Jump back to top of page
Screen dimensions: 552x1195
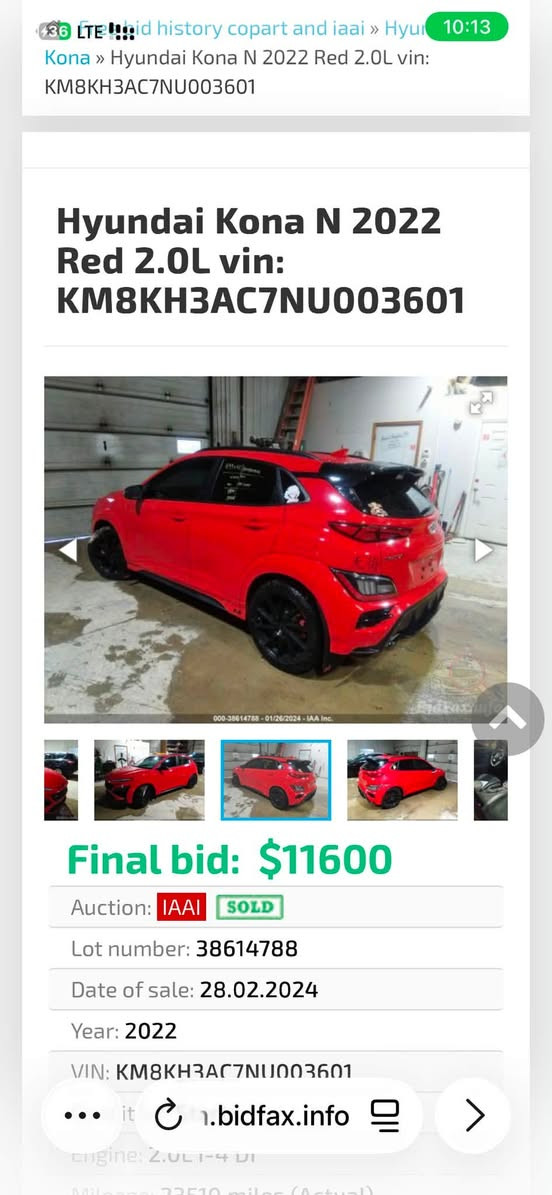(509, 719)
